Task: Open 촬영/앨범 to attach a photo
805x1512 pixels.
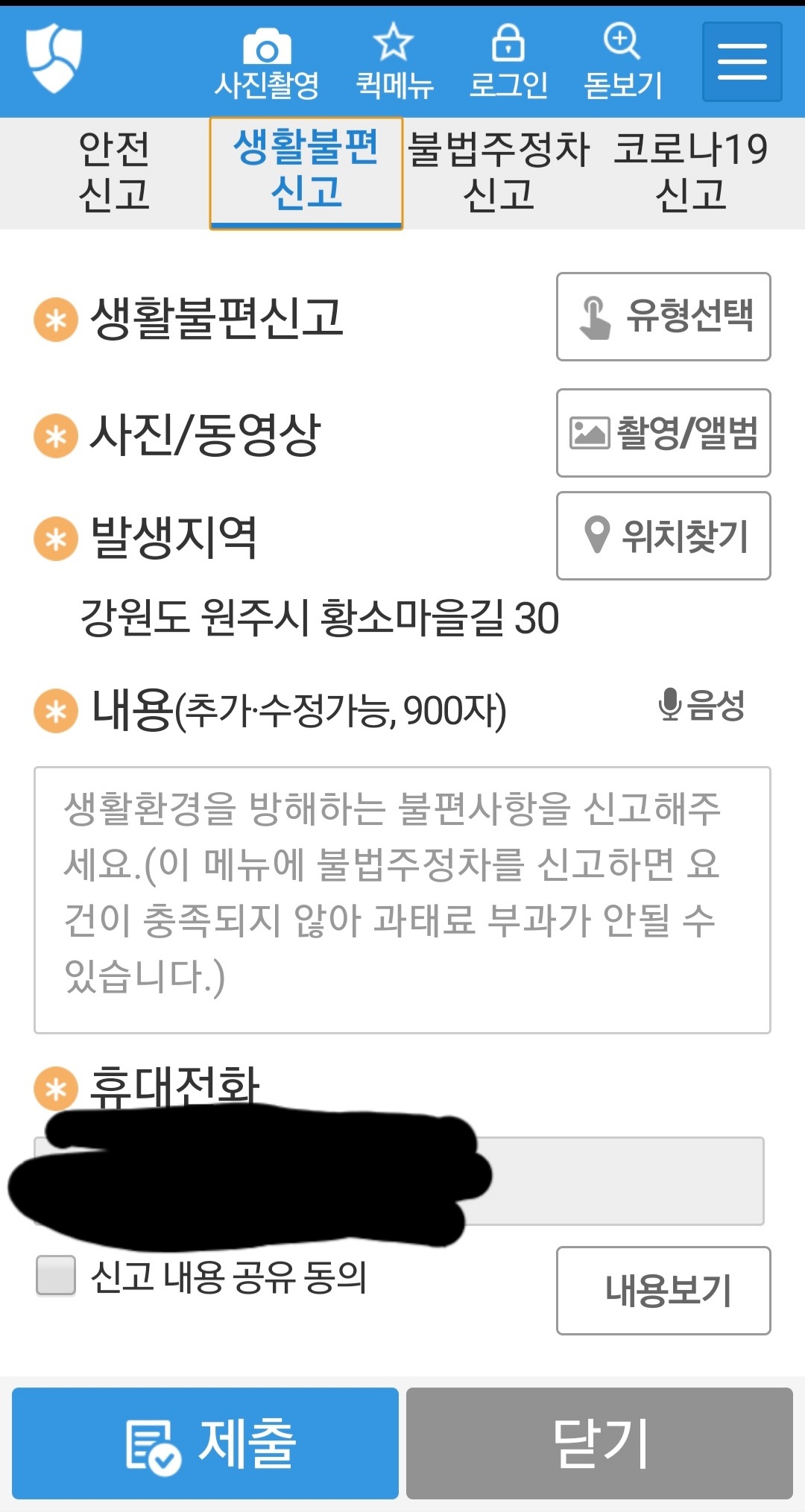Action: 663,433
